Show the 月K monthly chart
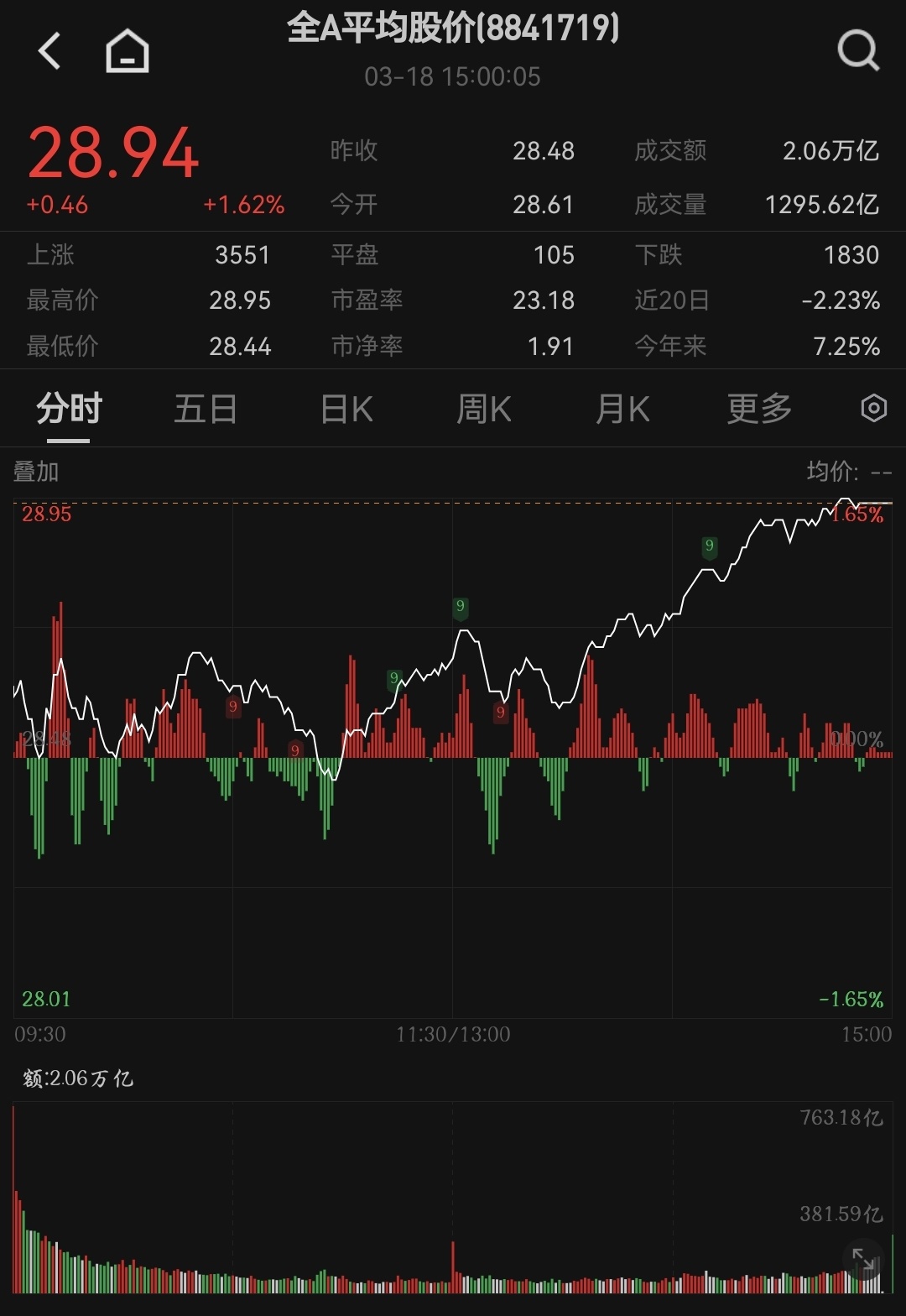Image resolution: width=906 pixels, height=1316 pixels. point(622,410)
